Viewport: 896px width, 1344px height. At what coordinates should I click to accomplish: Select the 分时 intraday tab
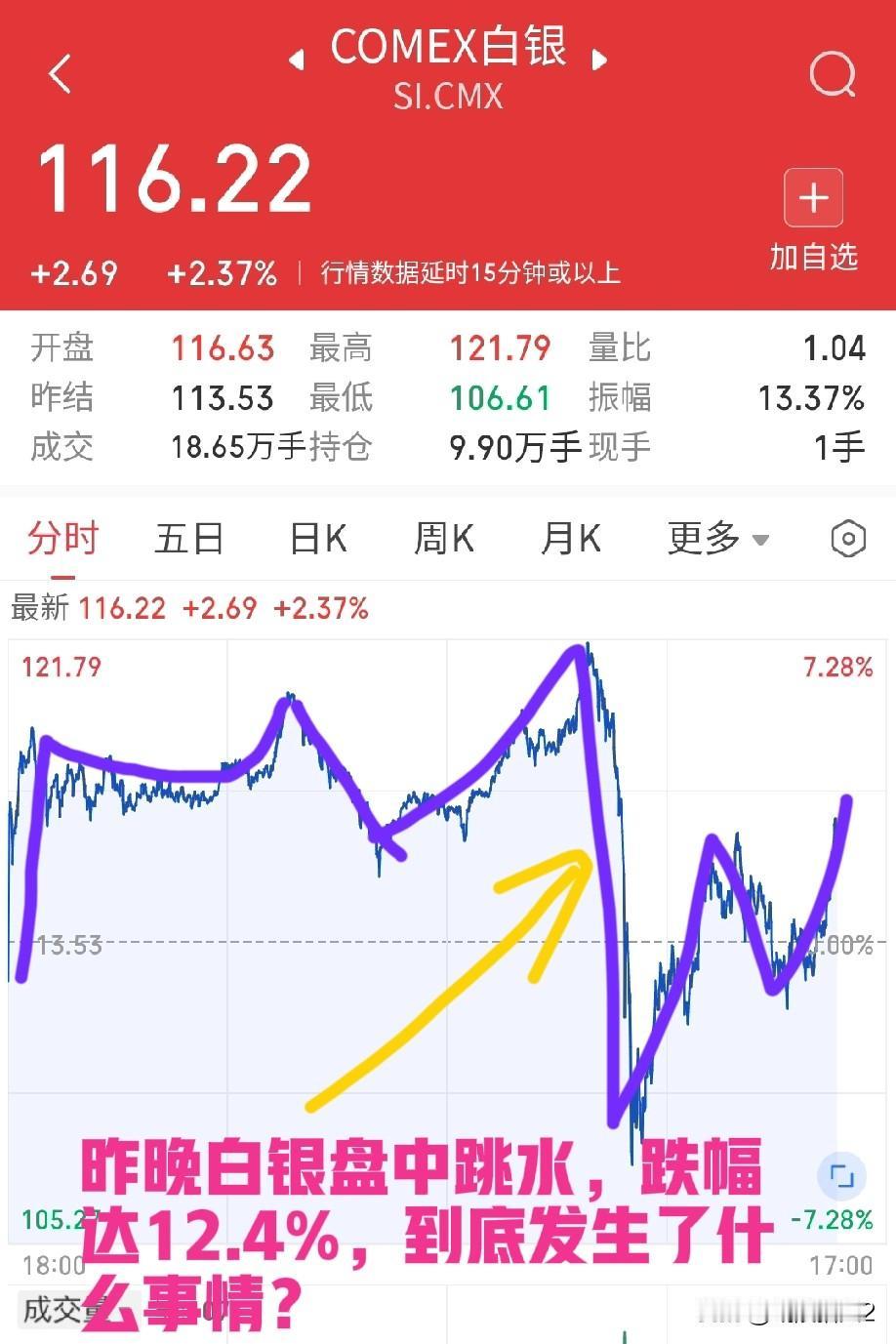tap(61, 538)
